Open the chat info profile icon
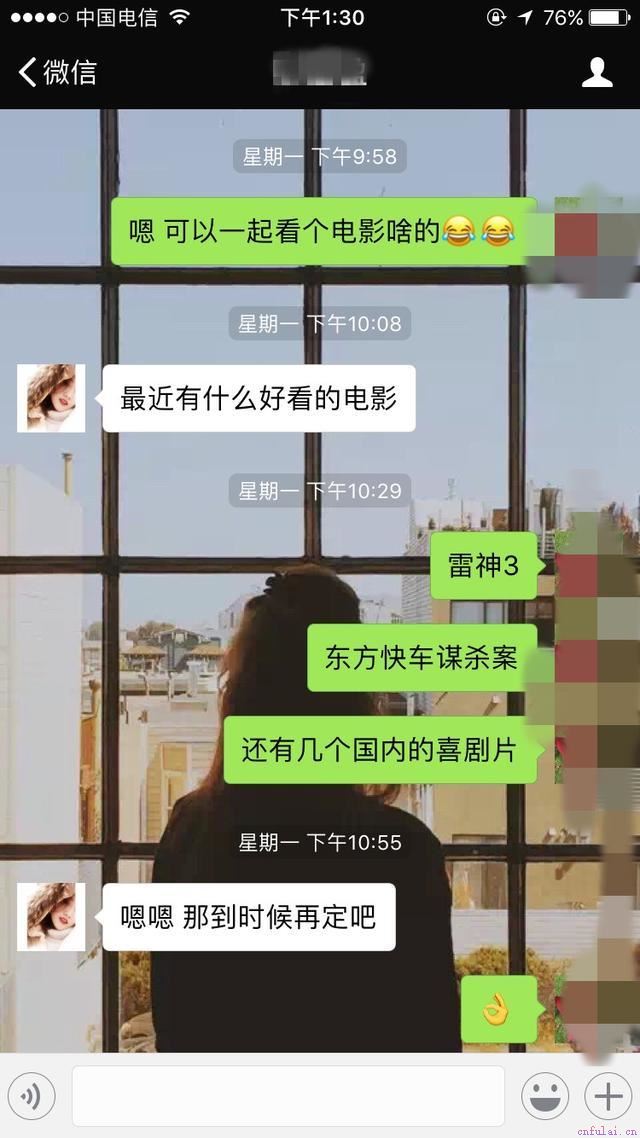640x1138 pixels. (597, 72)
